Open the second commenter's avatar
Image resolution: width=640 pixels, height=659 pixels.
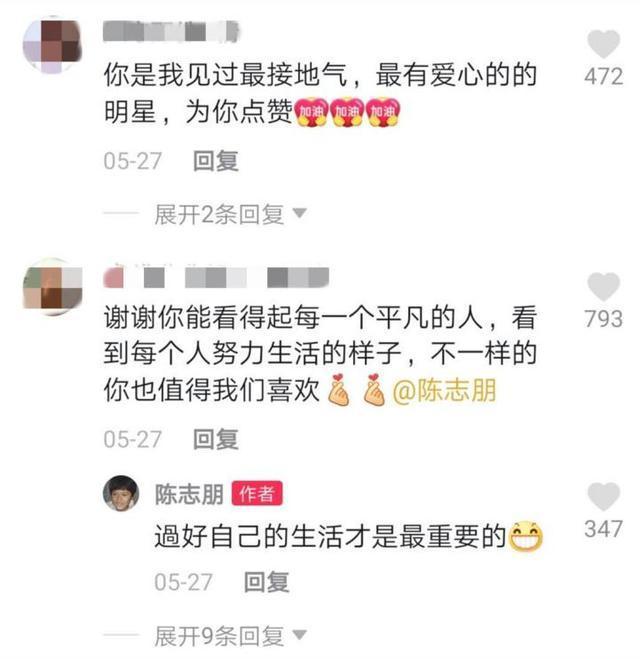click(x=50, y=287)
